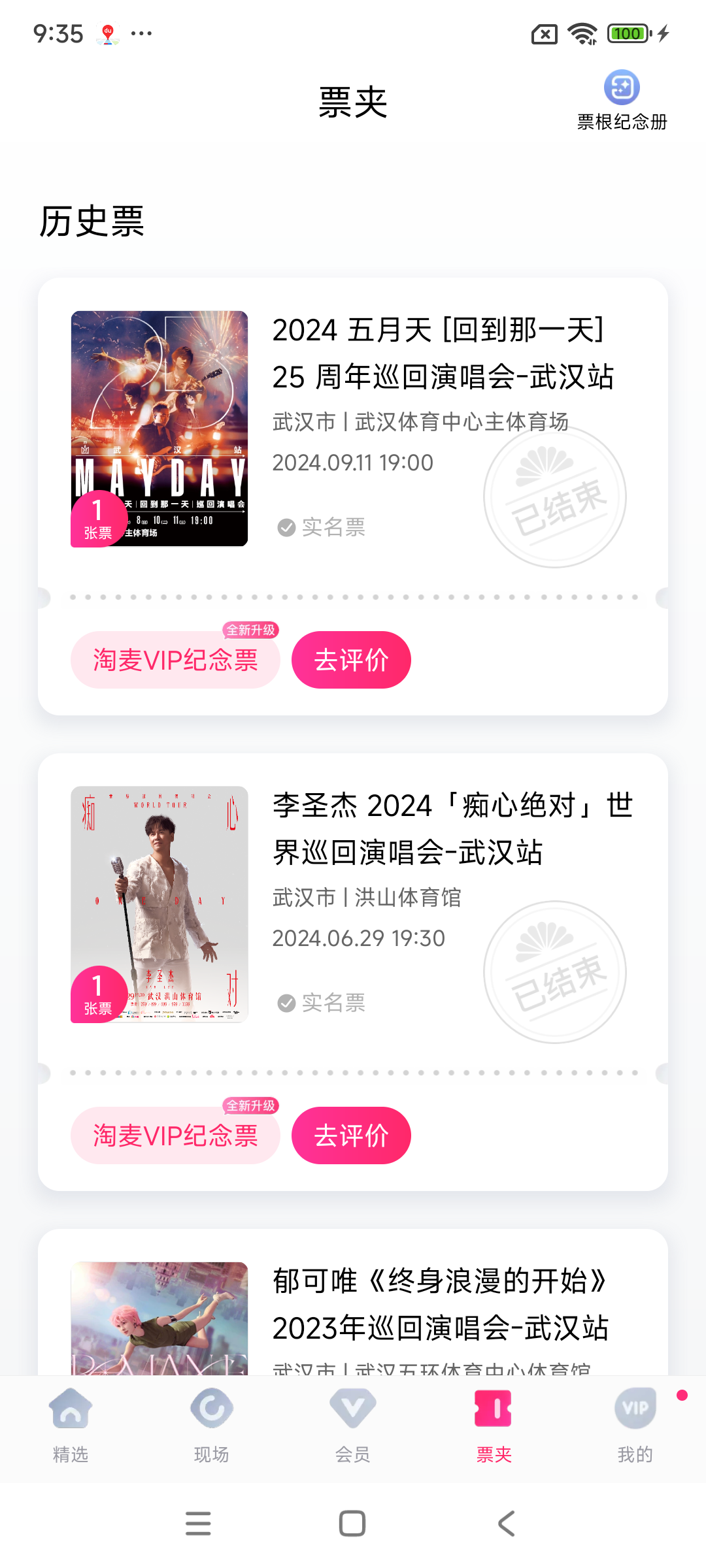Go to the 我的 tab

click(x=635, y=1426)
